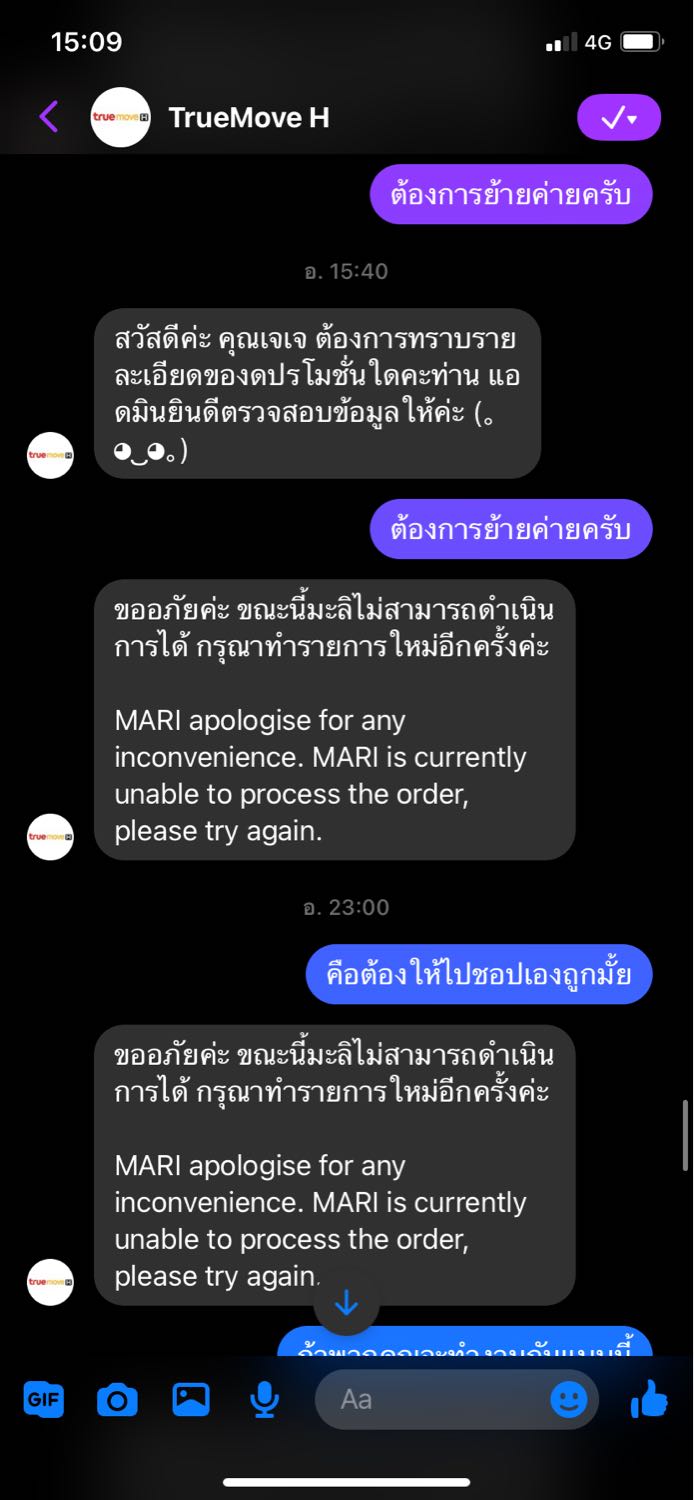Open the purple checkmark dropdown
The width and height of the screenshot is (694, 1500).
[619, 118]
